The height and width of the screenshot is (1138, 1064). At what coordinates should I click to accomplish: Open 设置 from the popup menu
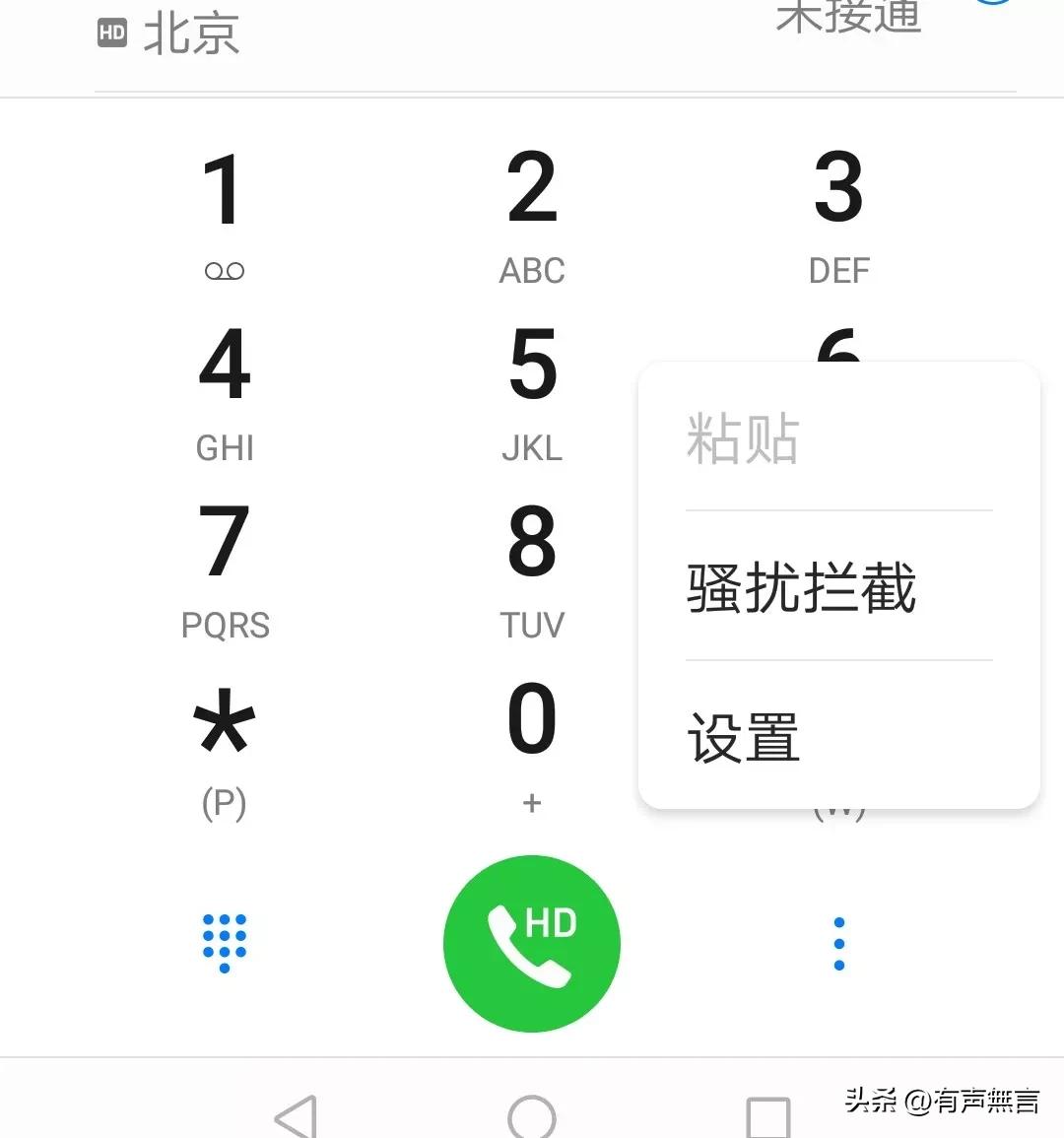pyautogui.click(x=838, y=737)
